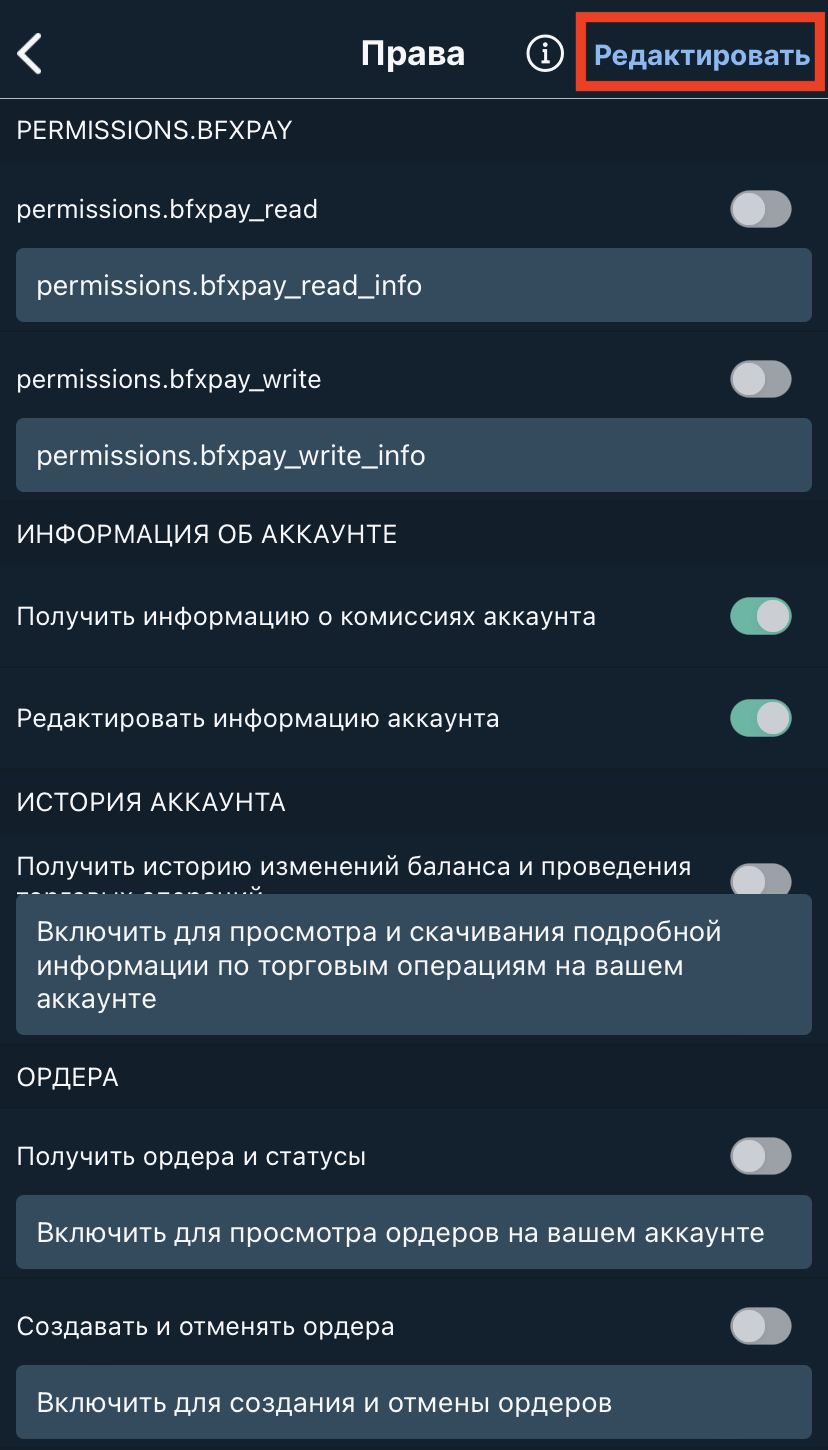The image size is (828, 1450).
Task: Tap the Редактировать button
Action: point(702,55)
